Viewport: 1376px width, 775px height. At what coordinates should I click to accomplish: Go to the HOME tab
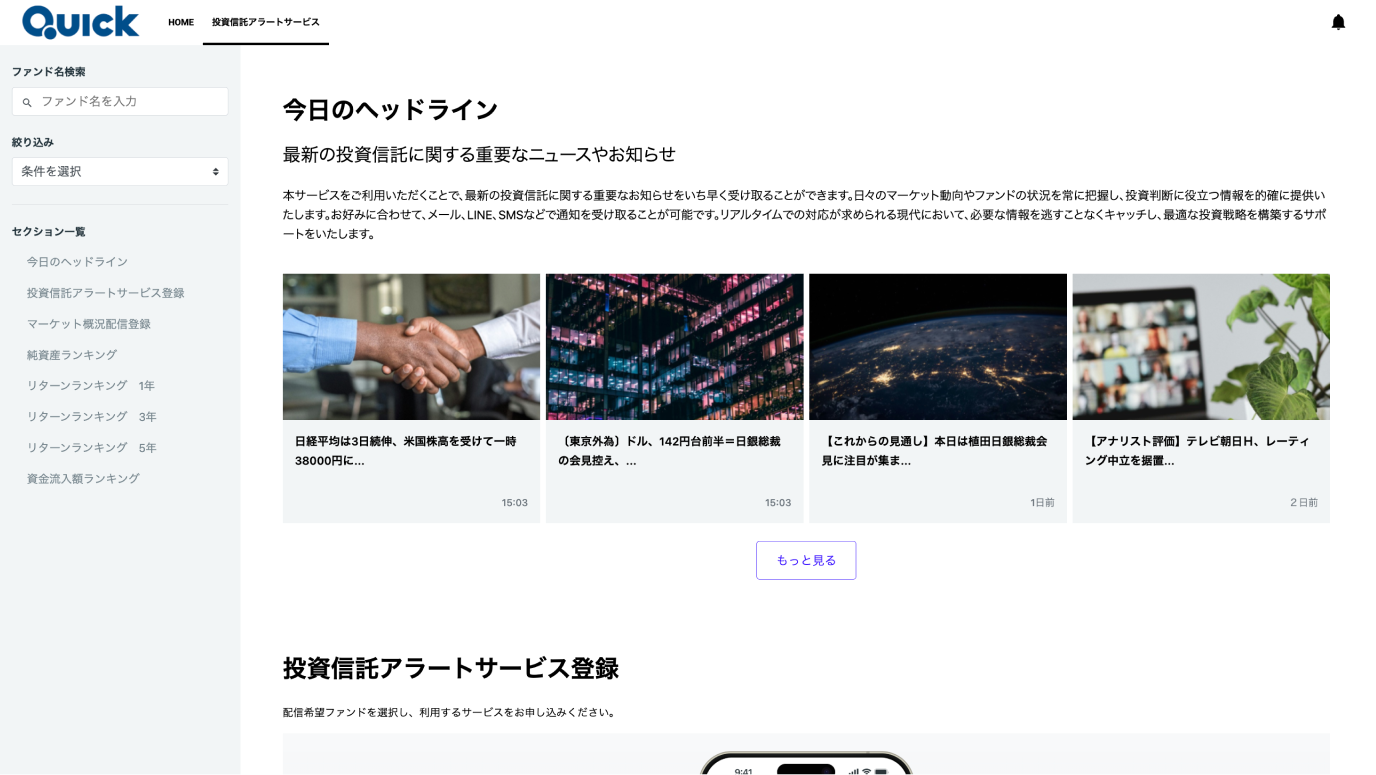click(181, 22)
